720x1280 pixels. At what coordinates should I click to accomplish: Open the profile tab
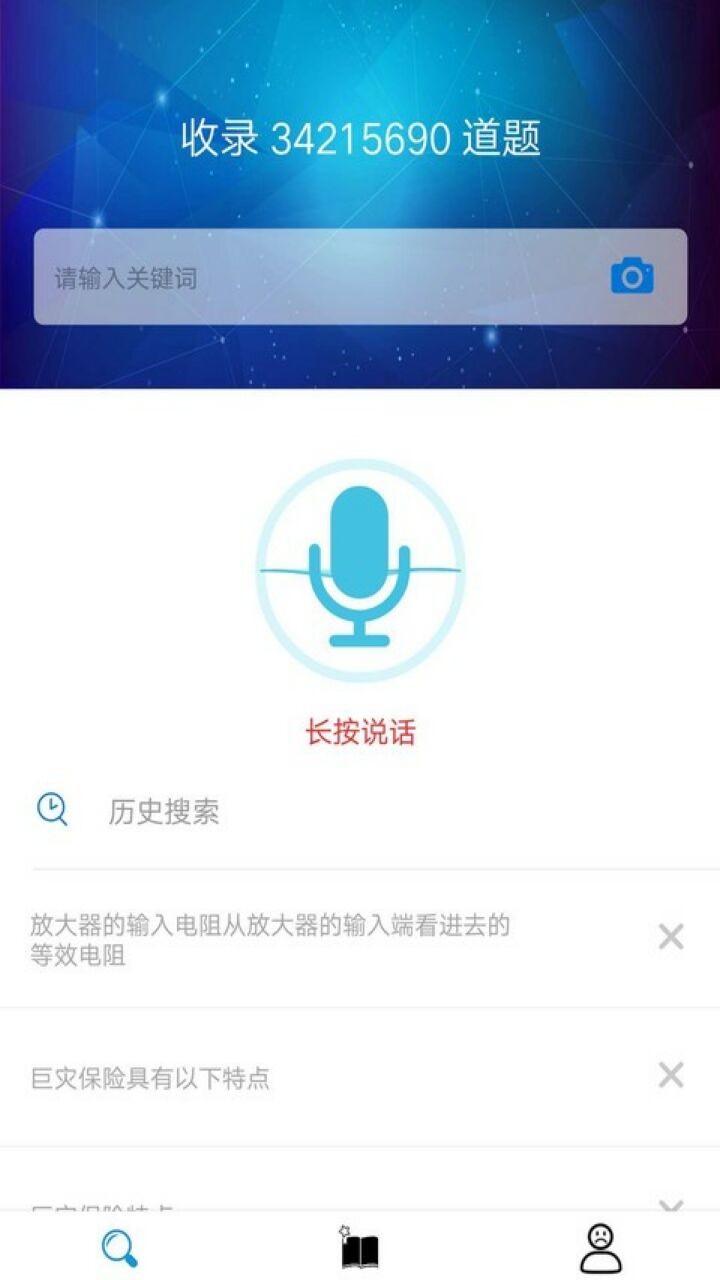[x=600, y=1248]
